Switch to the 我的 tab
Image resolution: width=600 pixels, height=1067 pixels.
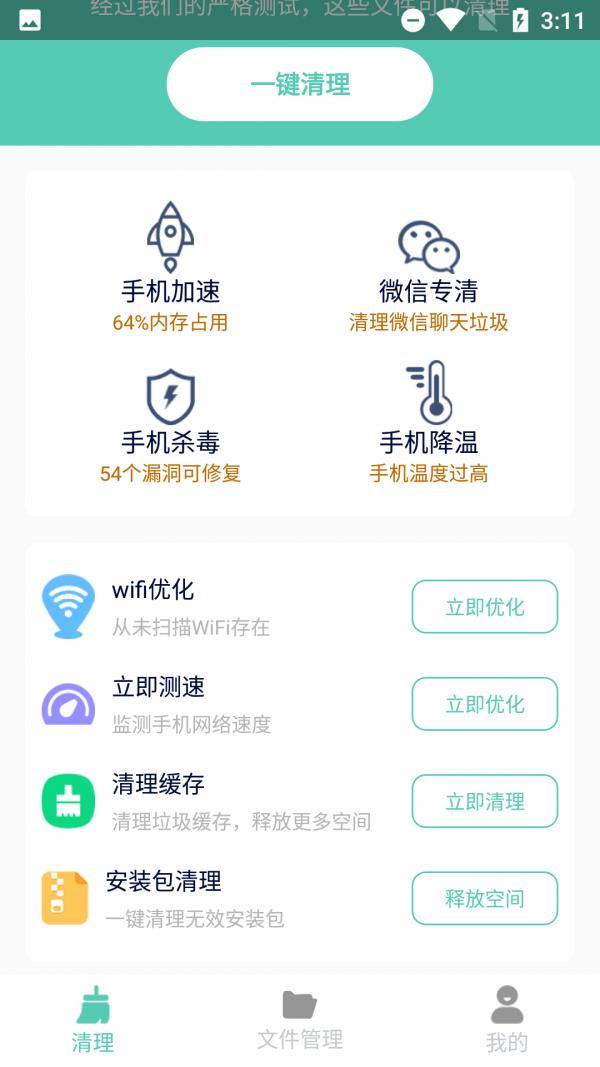coord(507,1020)
